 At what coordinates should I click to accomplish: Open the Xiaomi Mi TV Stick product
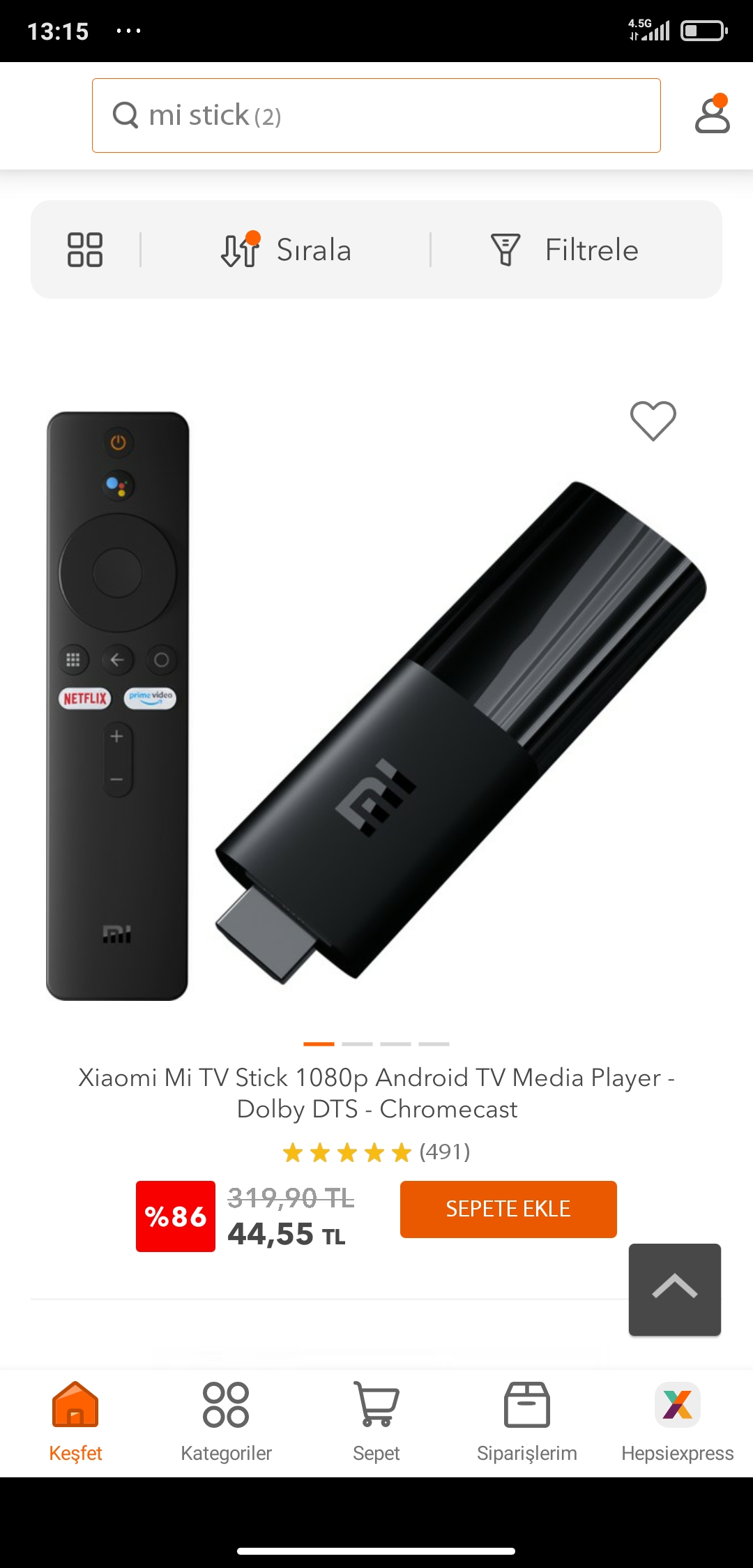click(x=376, y=1093)
